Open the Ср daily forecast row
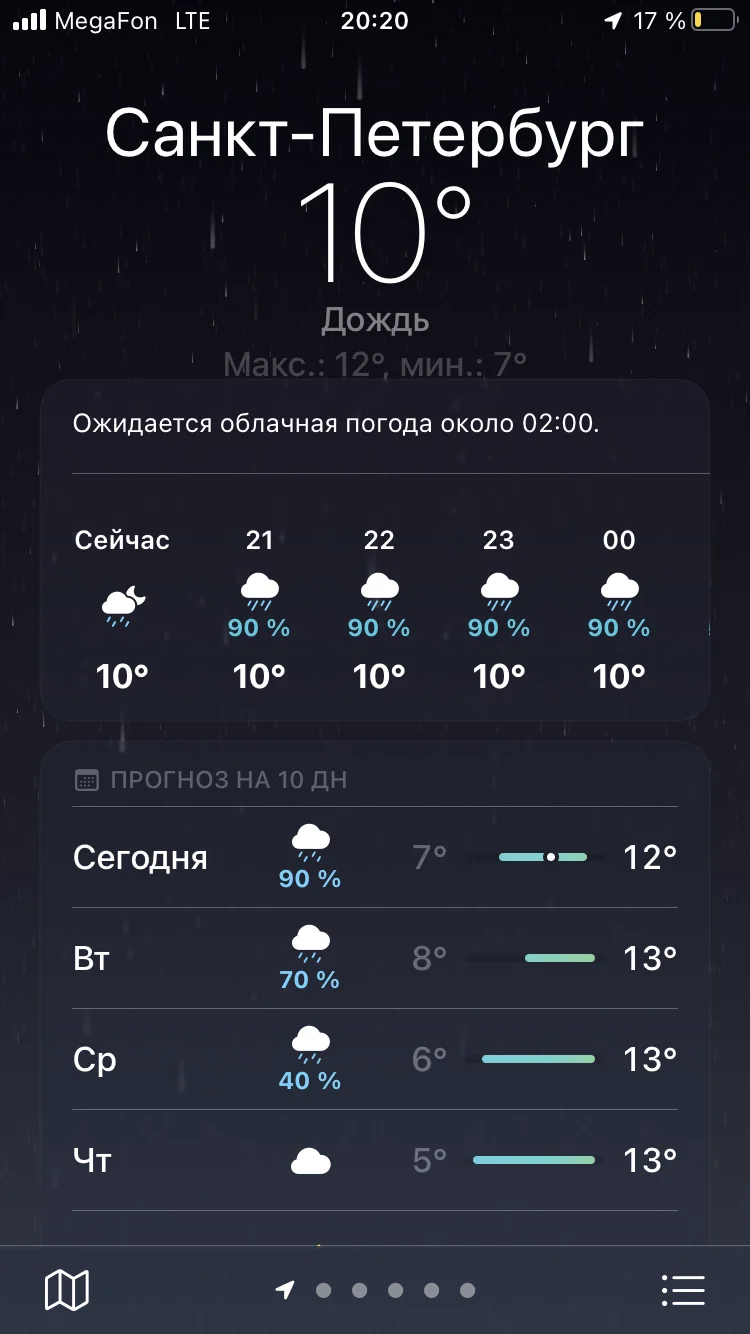This screenshot has height=1334, width=750. point(375,1060)
